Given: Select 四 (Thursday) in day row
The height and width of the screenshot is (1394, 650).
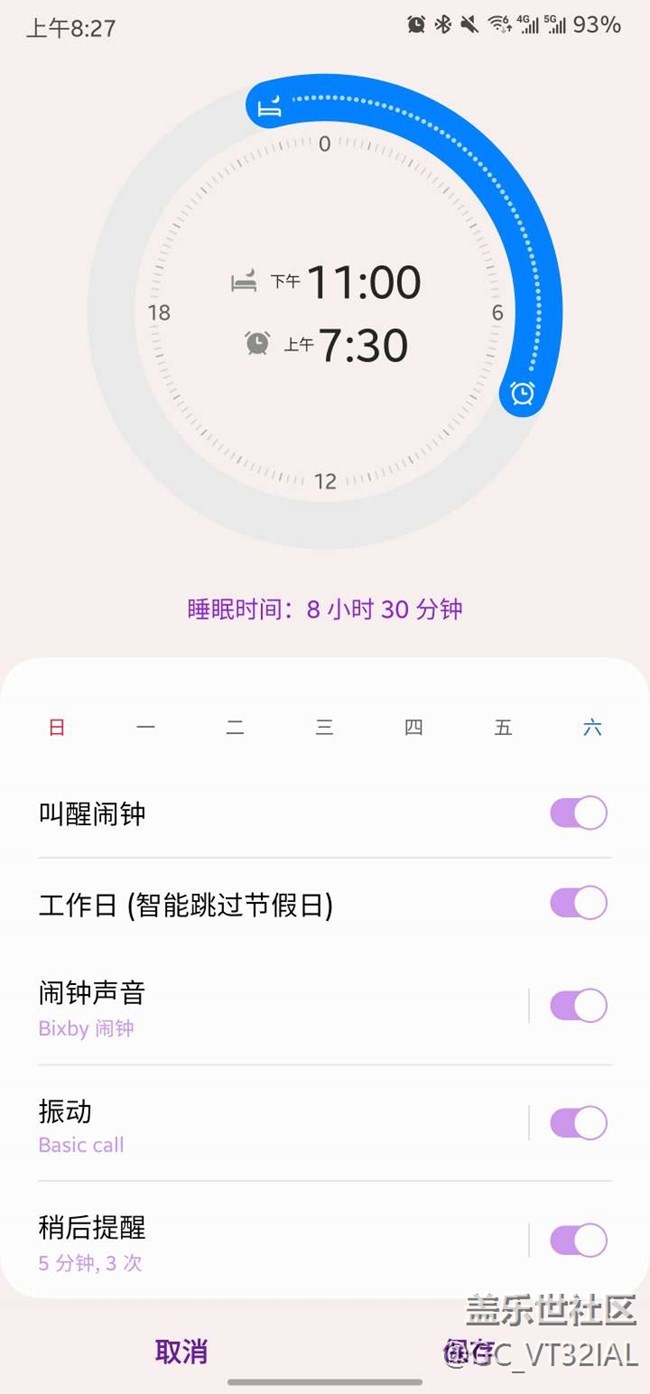Looking at the screenshot, I should (414, 728).
